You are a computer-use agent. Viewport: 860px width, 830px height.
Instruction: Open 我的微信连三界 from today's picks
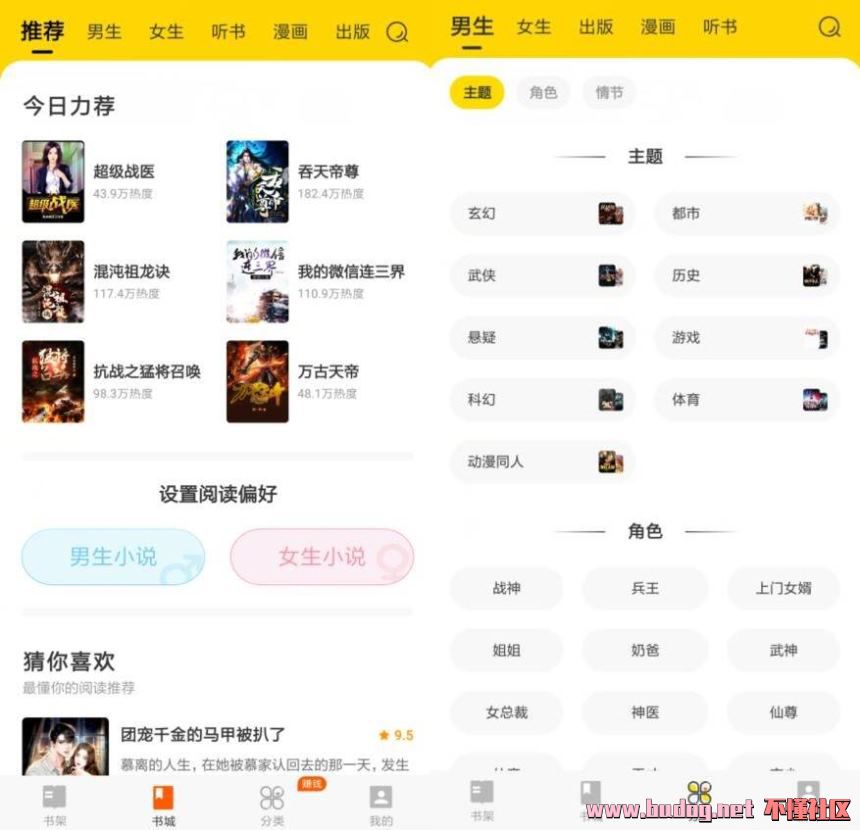351,272
